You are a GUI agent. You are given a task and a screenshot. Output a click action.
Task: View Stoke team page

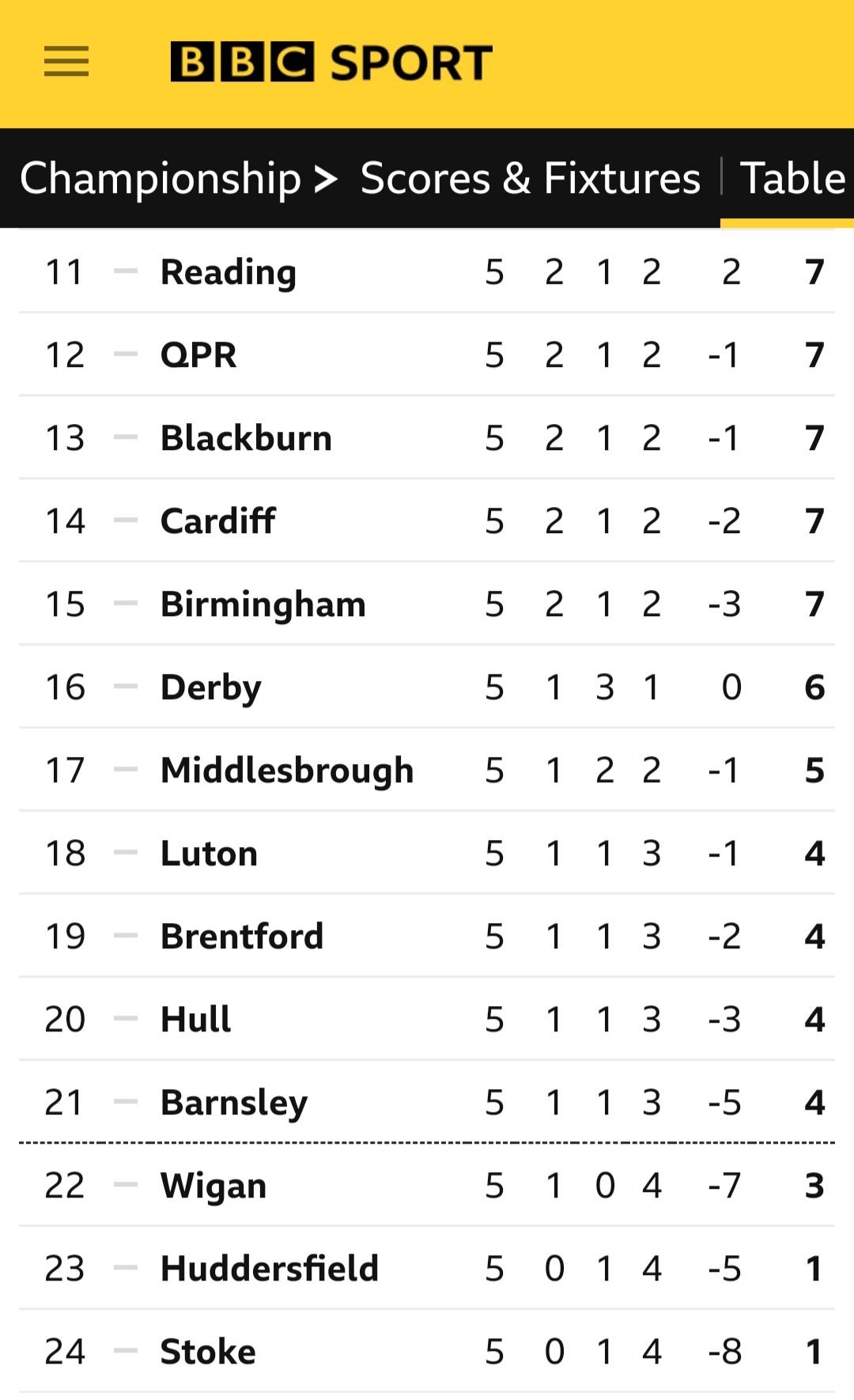click(x=208, y=1352)
